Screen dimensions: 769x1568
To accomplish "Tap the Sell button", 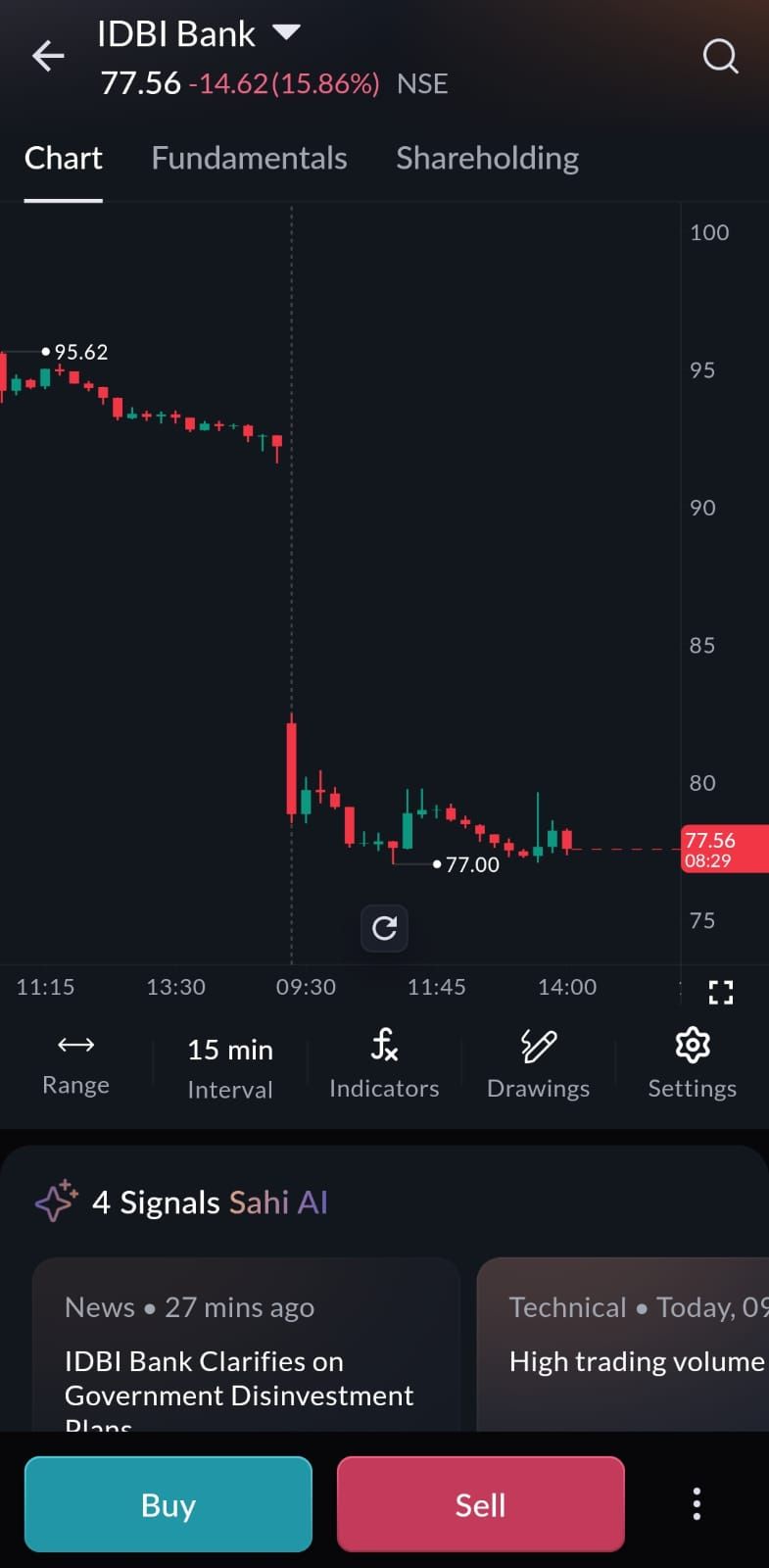I will [480, 1504].
